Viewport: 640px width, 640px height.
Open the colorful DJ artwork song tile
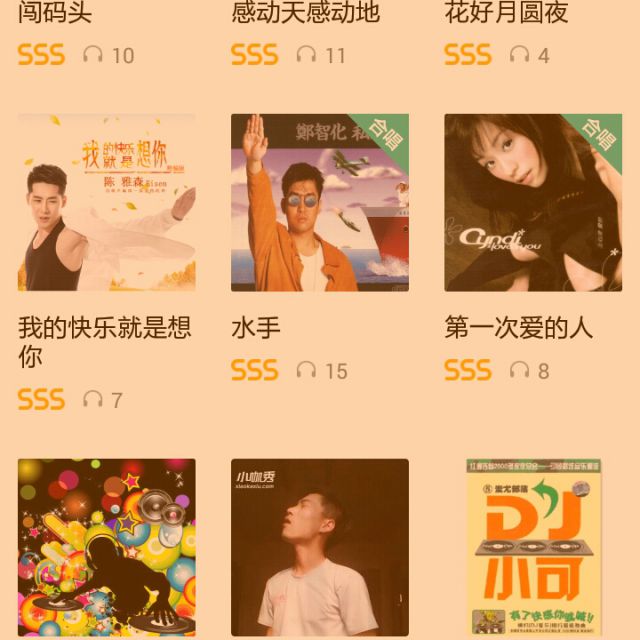click(x=106, y=547)
